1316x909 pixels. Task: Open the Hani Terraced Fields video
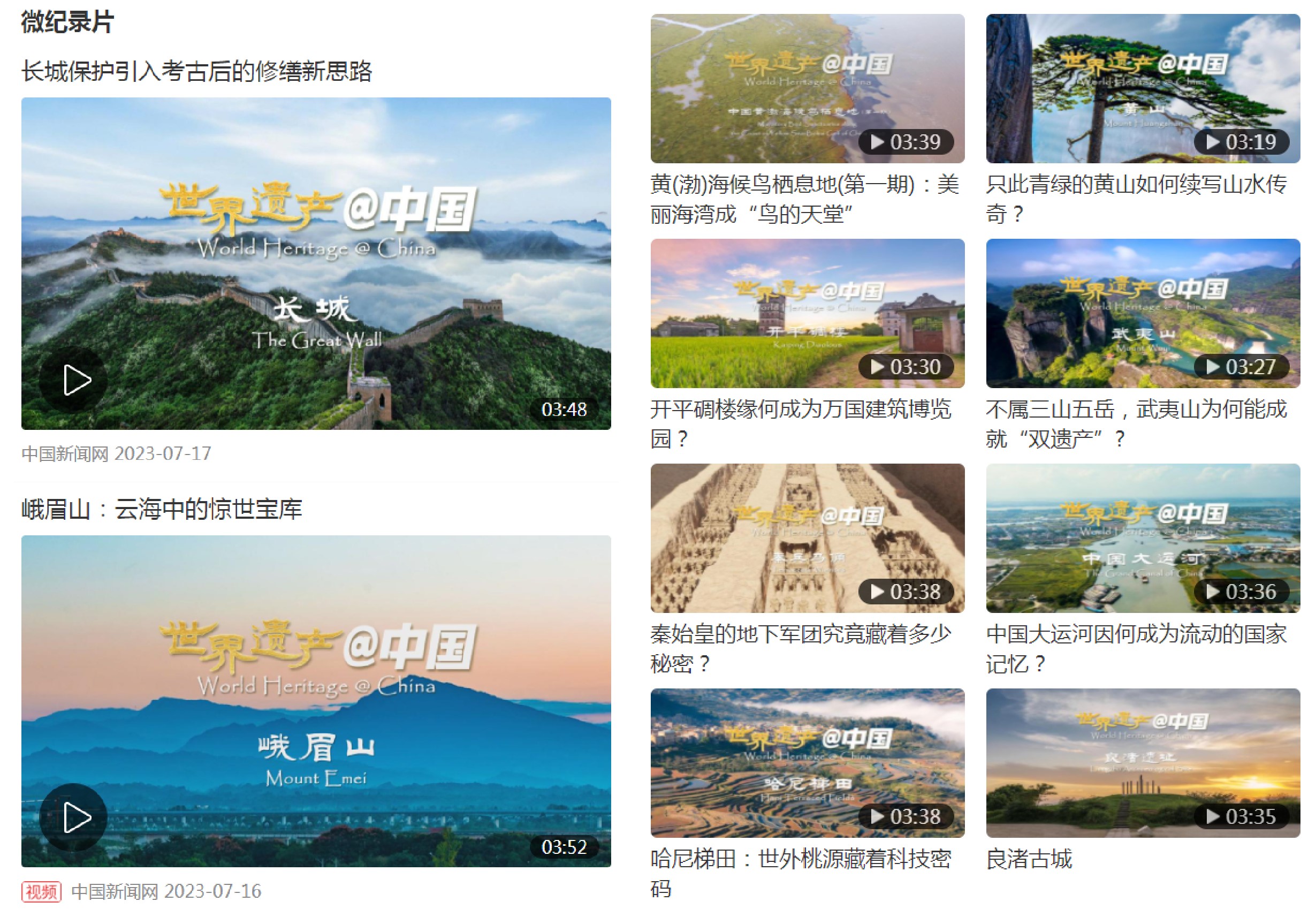807,763
